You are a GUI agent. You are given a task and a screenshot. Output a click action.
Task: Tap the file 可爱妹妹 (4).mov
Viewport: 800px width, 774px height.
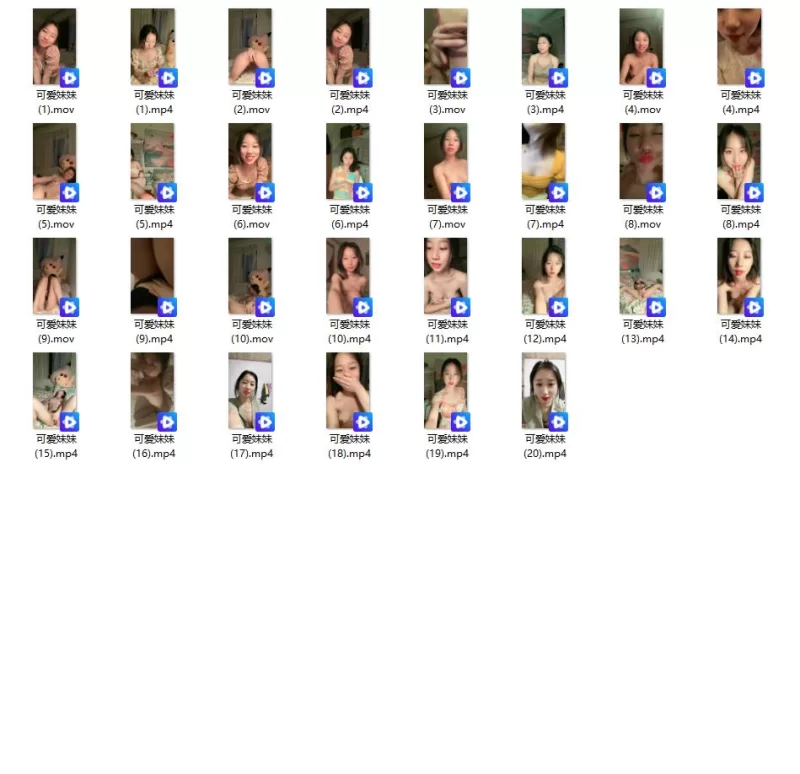coord(642,47)
